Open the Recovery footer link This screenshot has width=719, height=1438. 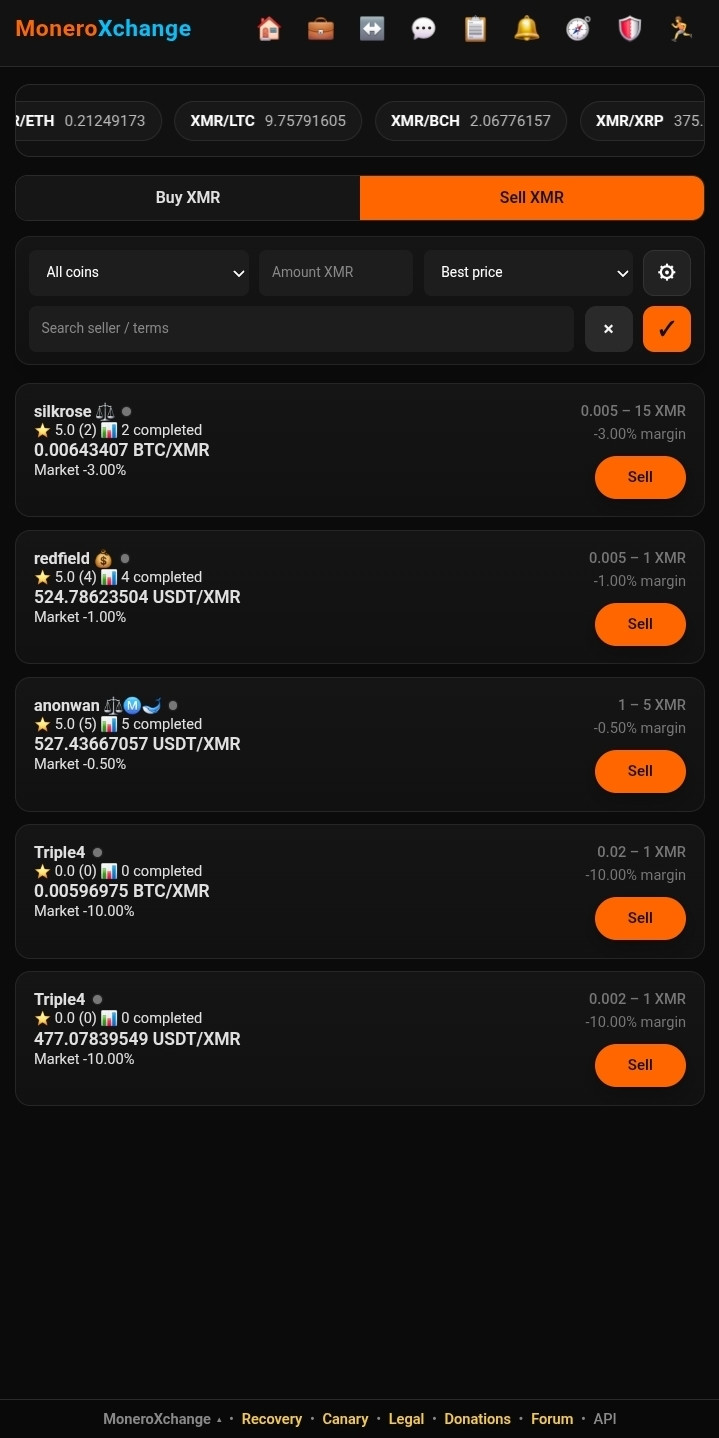click(272, 1419)
